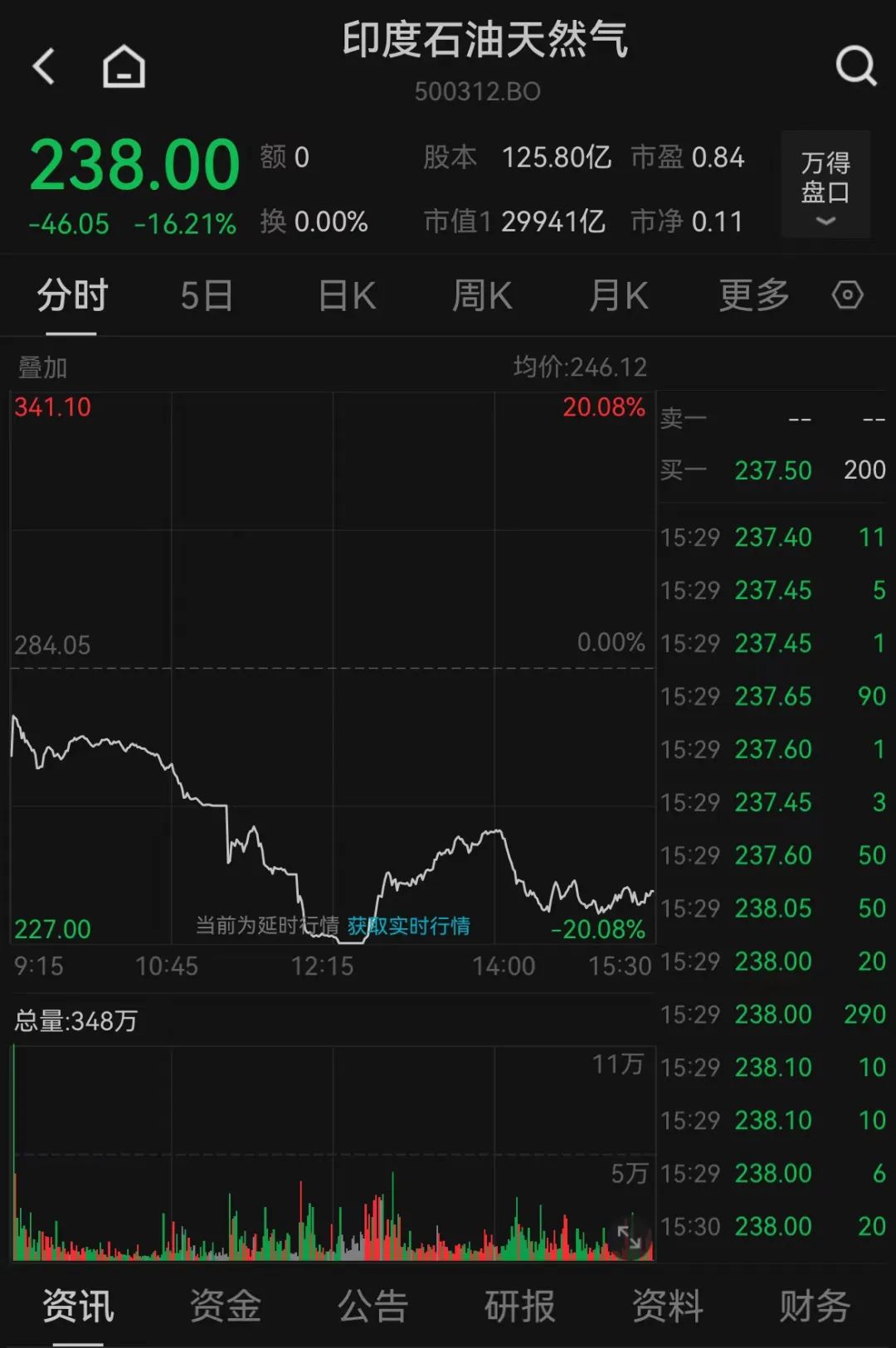The width and height of the screenshot is (896, 1348).
Task: Search for another stock
Action: click(x=855, y=66)
